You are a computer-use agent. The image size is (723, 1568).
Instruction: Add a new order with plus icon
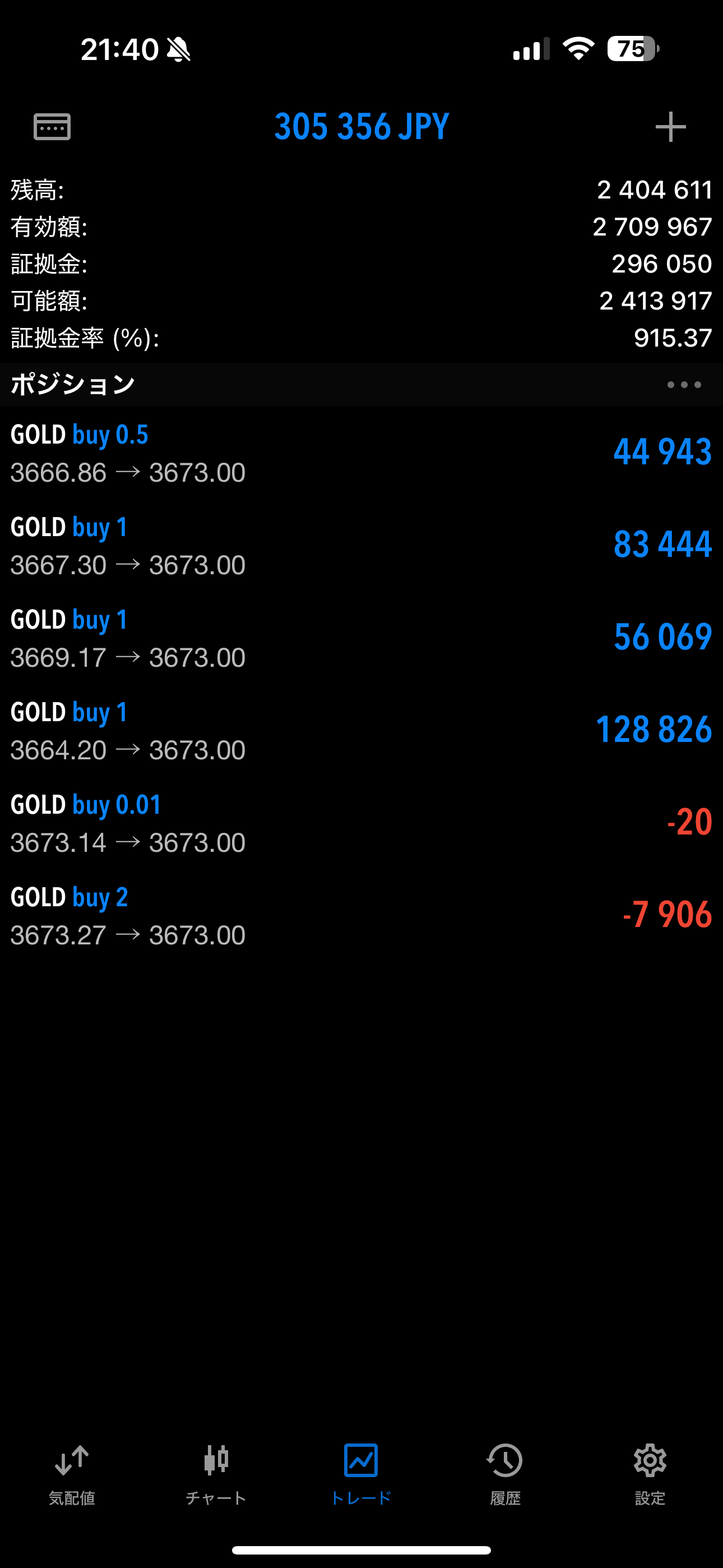click(x=671, y=127)
